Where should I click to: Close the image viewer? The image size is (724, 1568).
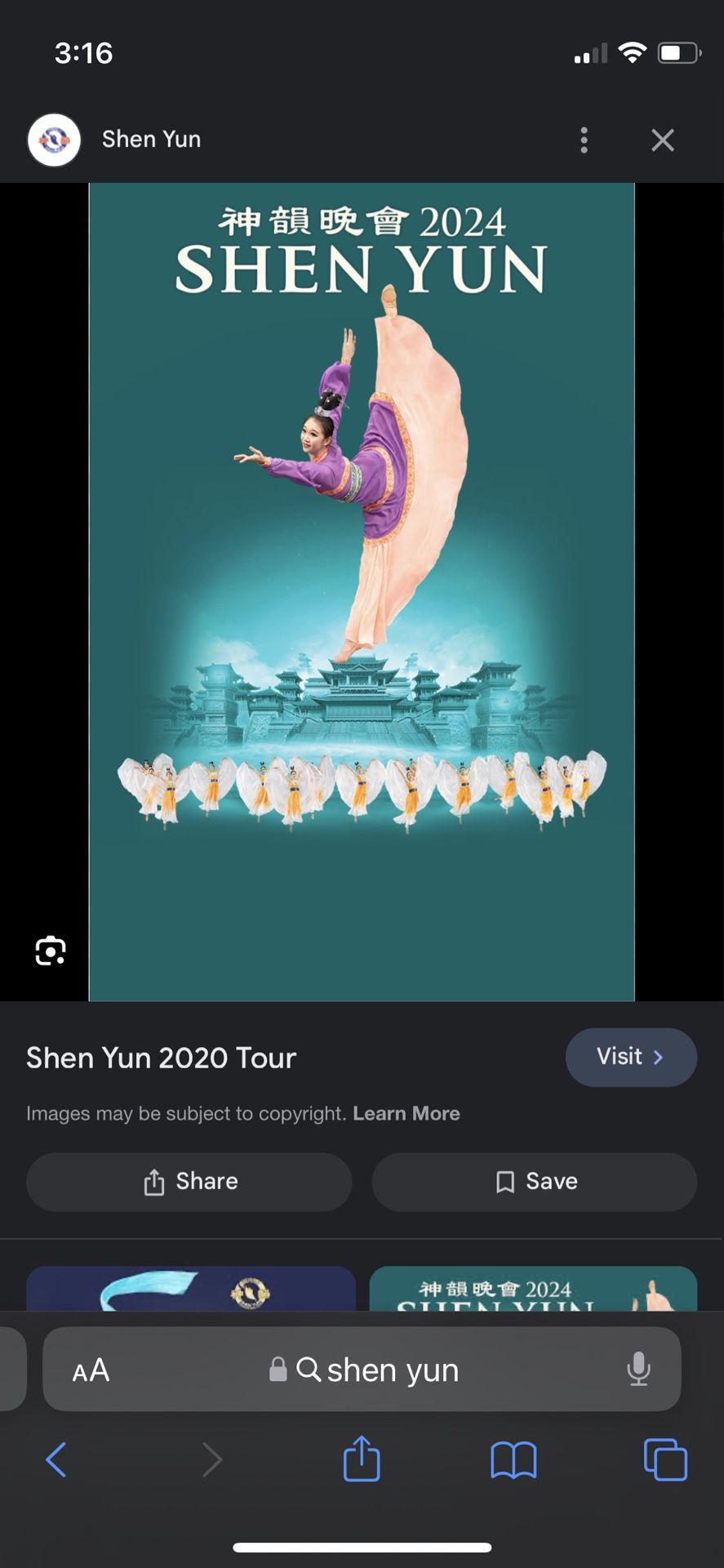663,140
